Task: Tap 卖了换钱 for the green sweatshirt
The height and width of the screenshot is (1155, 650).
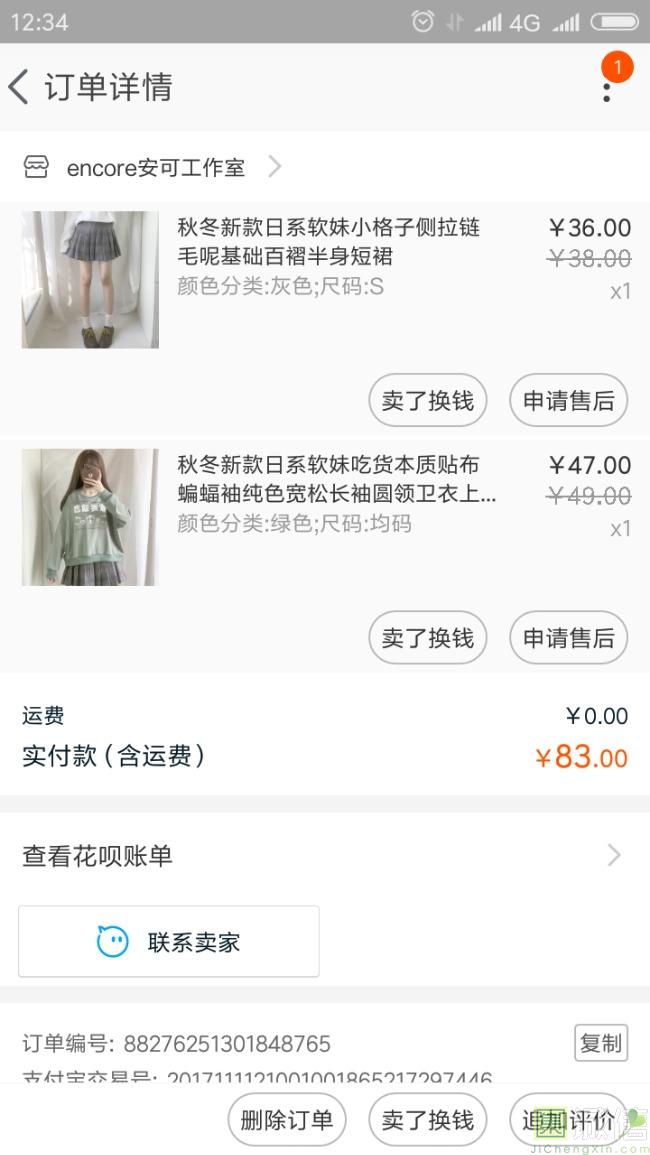Action: [x=428, y=638]
